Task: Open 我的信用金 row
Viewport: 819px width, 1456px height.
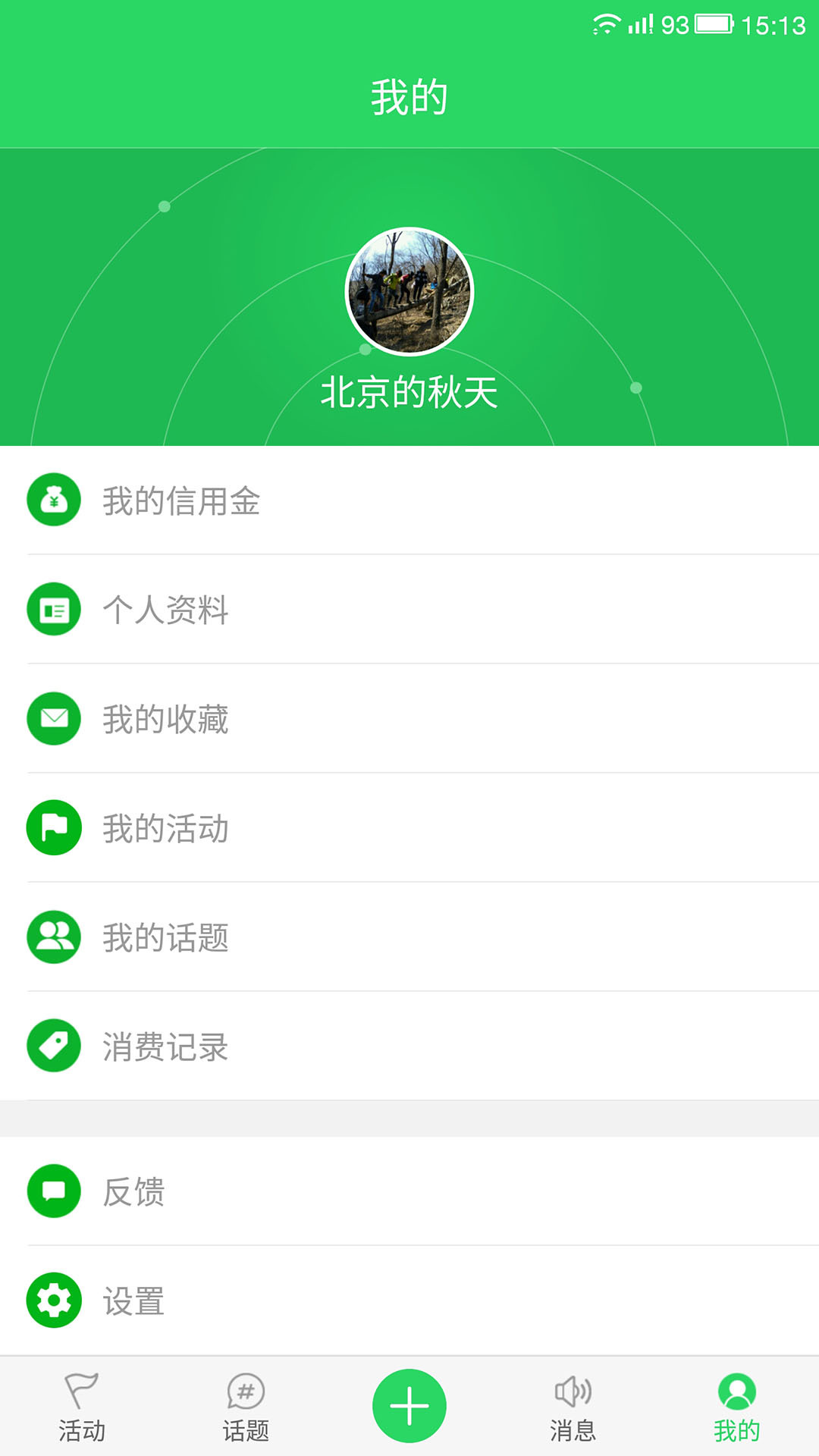Action: [x=409, y=500]
